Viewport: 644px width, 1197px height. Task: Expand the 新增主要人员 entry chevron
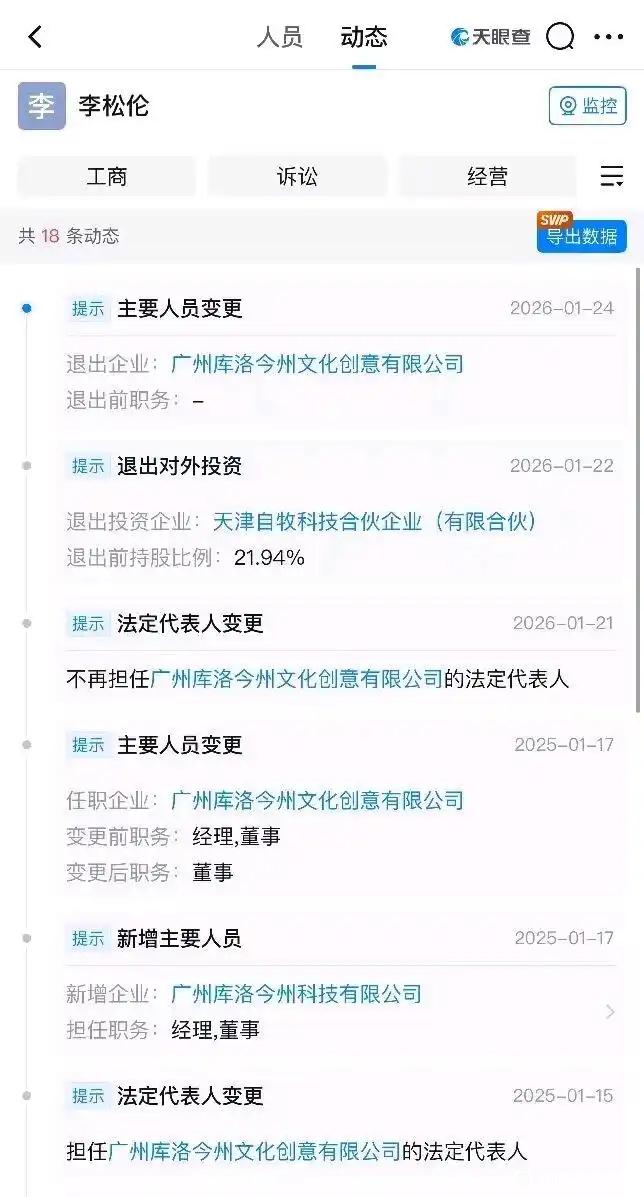tap(610, 1012)
